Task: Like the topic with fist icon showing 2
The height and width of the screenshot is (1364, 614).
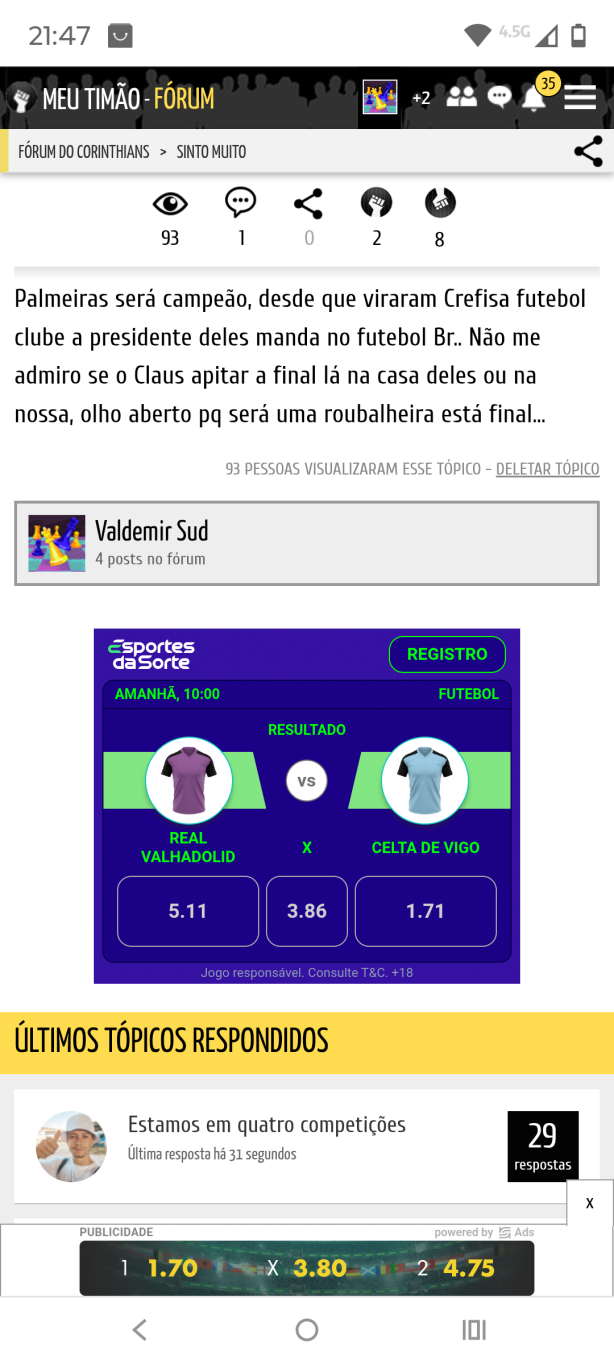Action: tap(376, 204)
